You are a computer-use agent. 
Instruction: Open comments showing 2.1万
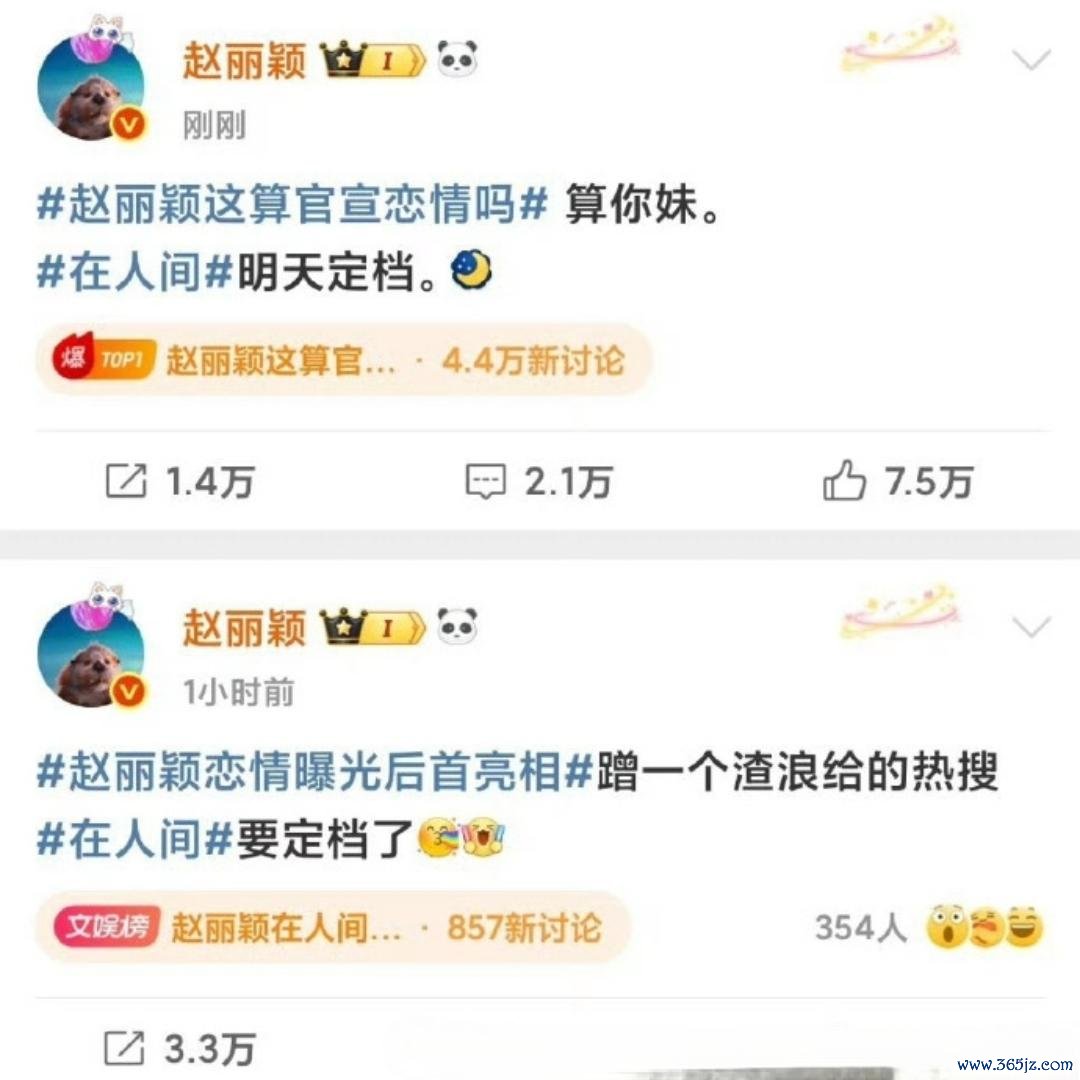coord(539,482)
